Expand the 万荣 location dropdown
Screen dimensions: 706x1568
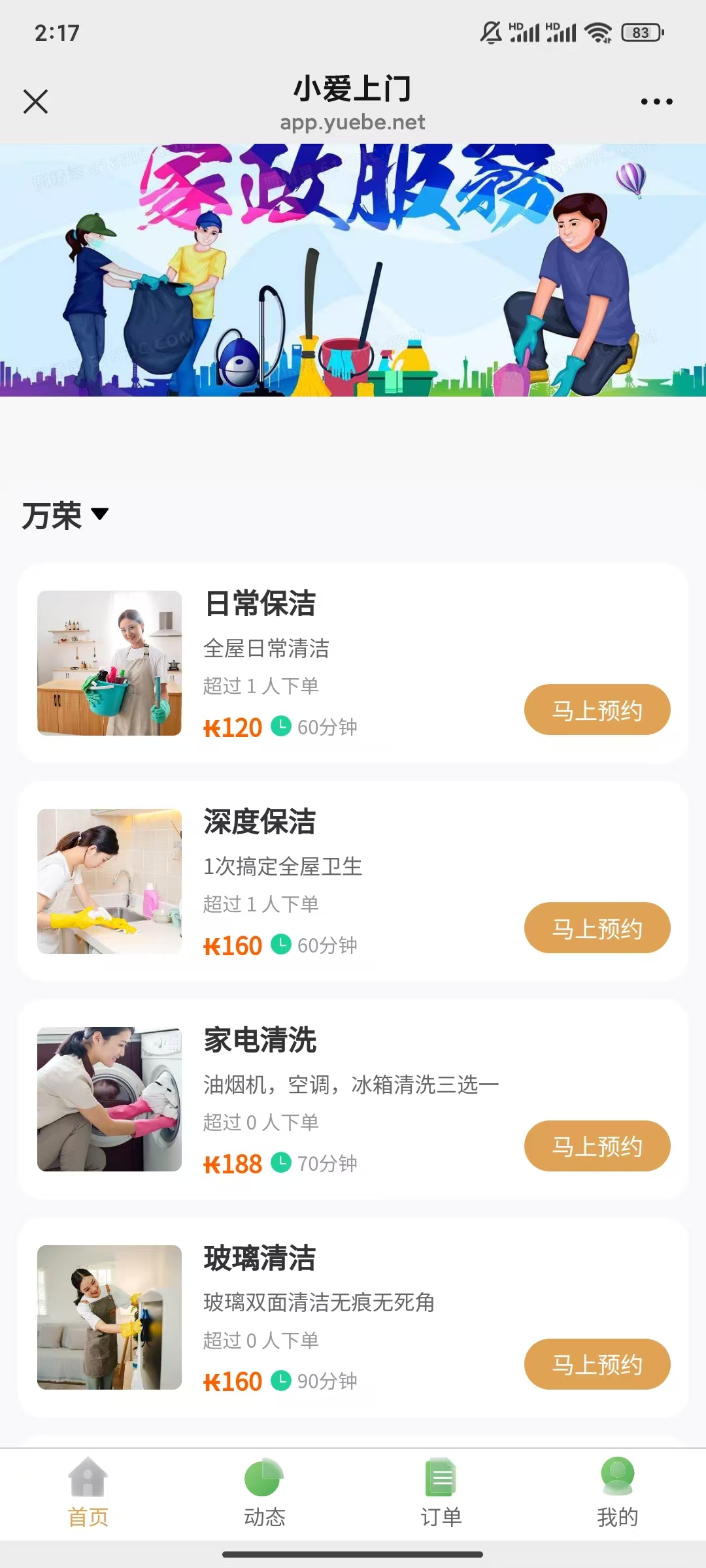pos(65,515)
